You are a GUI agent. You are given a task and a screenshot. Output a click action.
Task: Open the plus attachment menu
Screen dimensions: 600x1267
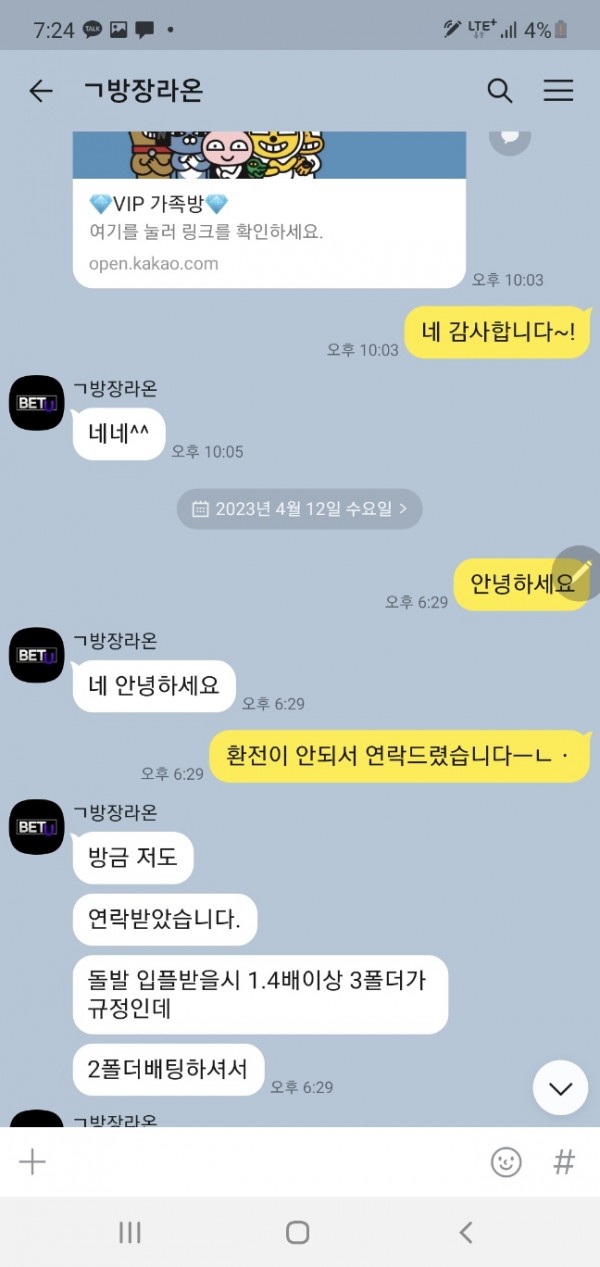(x=33, y=1161)
